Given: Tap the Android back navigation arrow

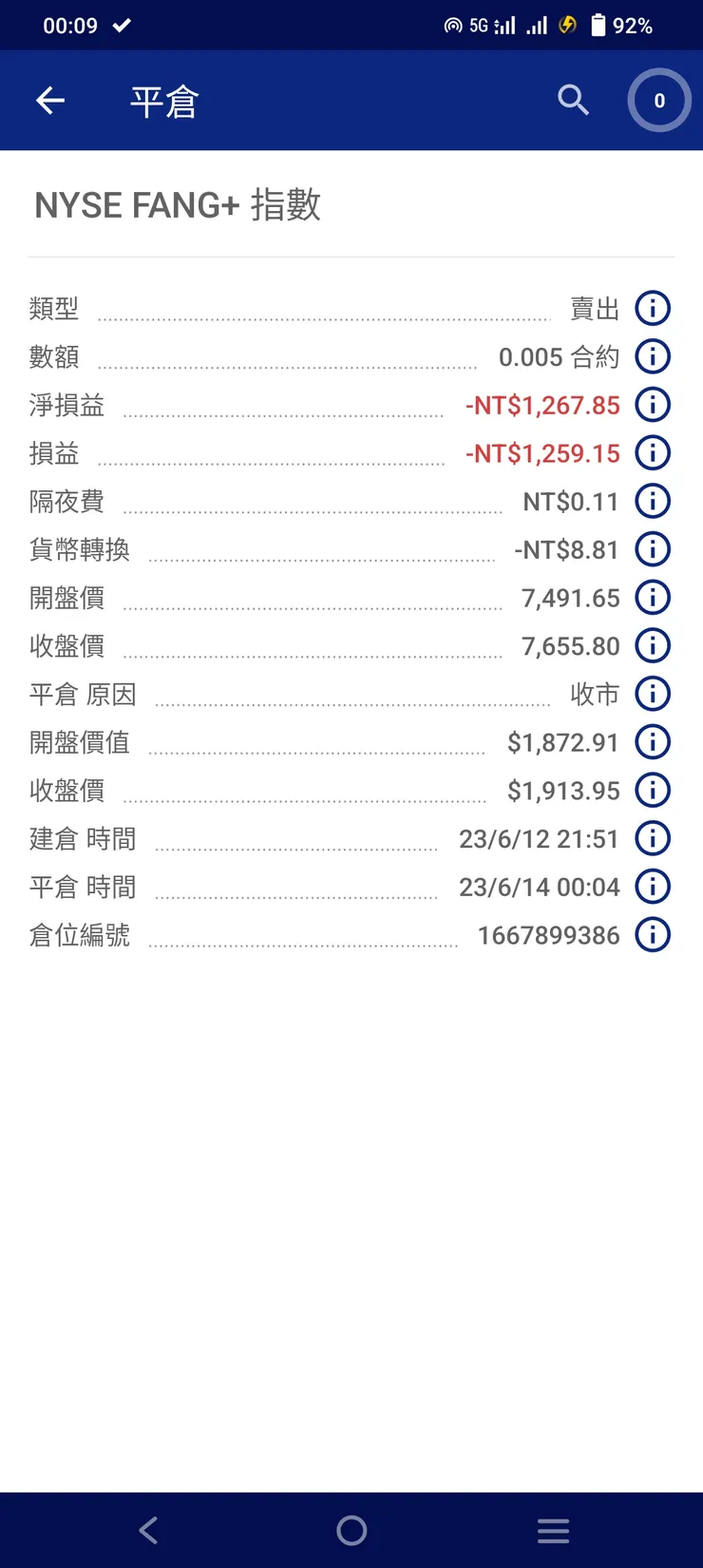Looking at the screenshot, I should (x=148, y=1530).
